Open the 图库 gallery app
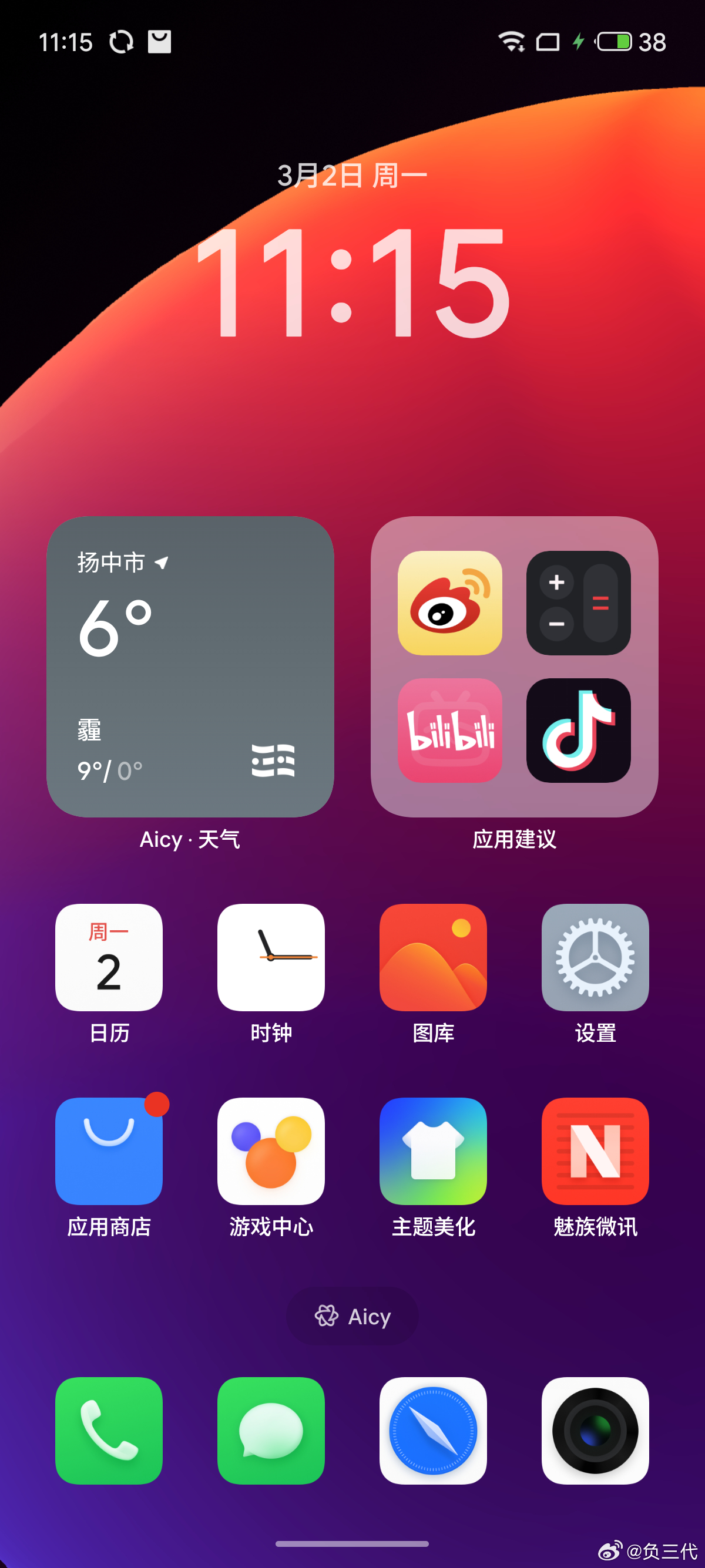This screenshot has width=705, height=1568. [x=434, y=958]
